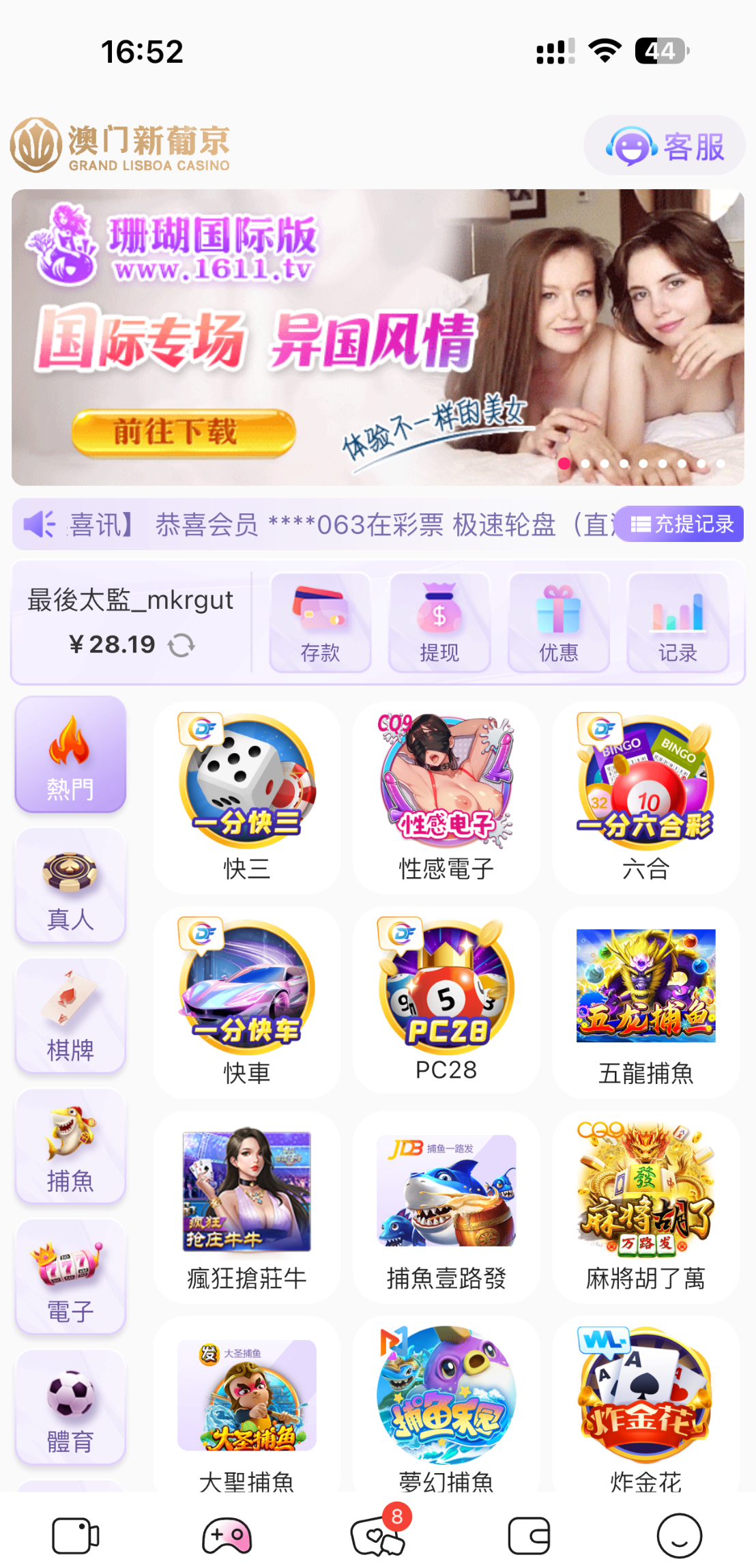Switch to the 真人 category
756x1568 pixels.
click(70, 885)
